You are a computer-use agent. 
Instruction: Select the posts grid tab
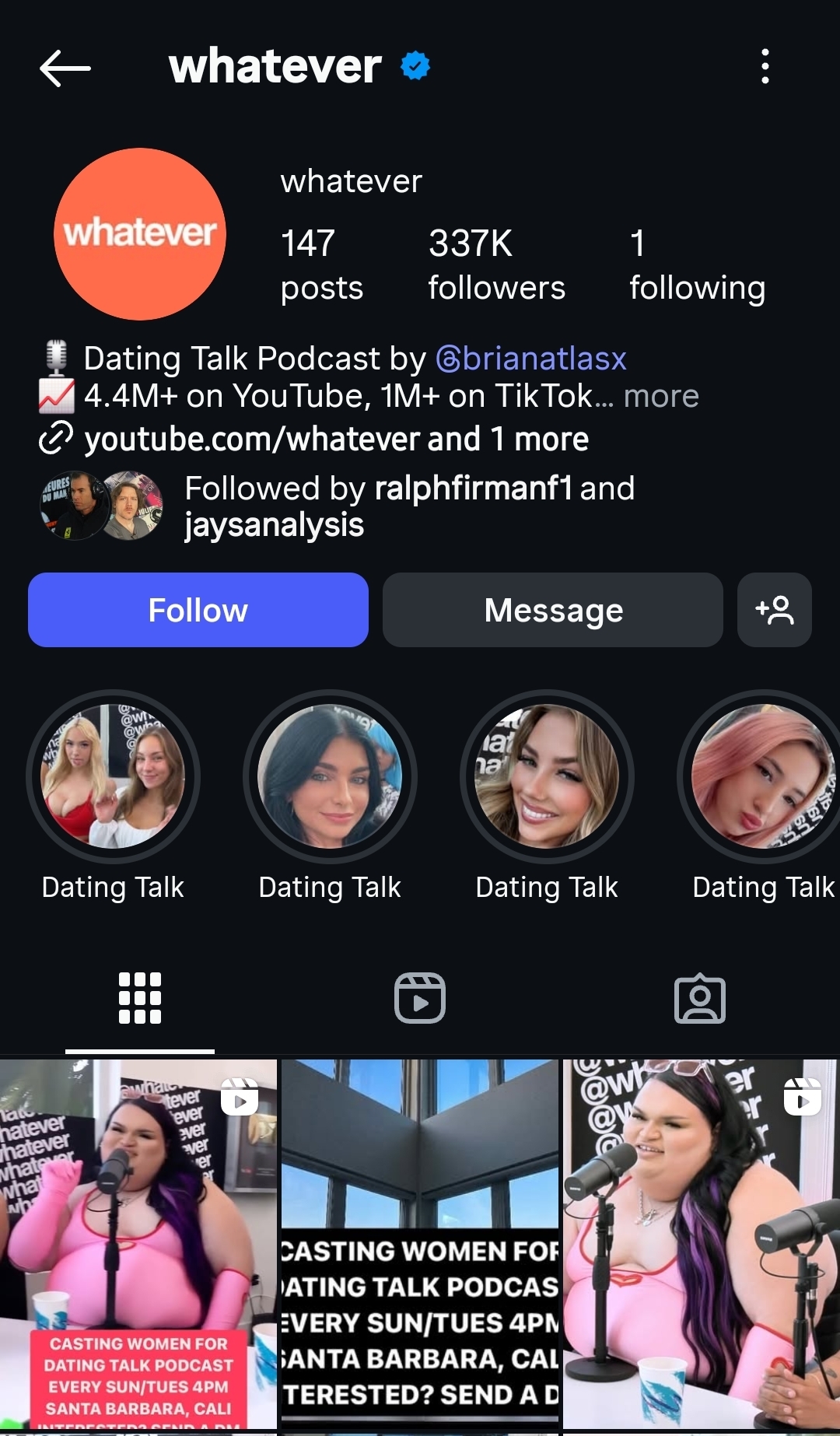pyautogui.click(x=140, y=998)
